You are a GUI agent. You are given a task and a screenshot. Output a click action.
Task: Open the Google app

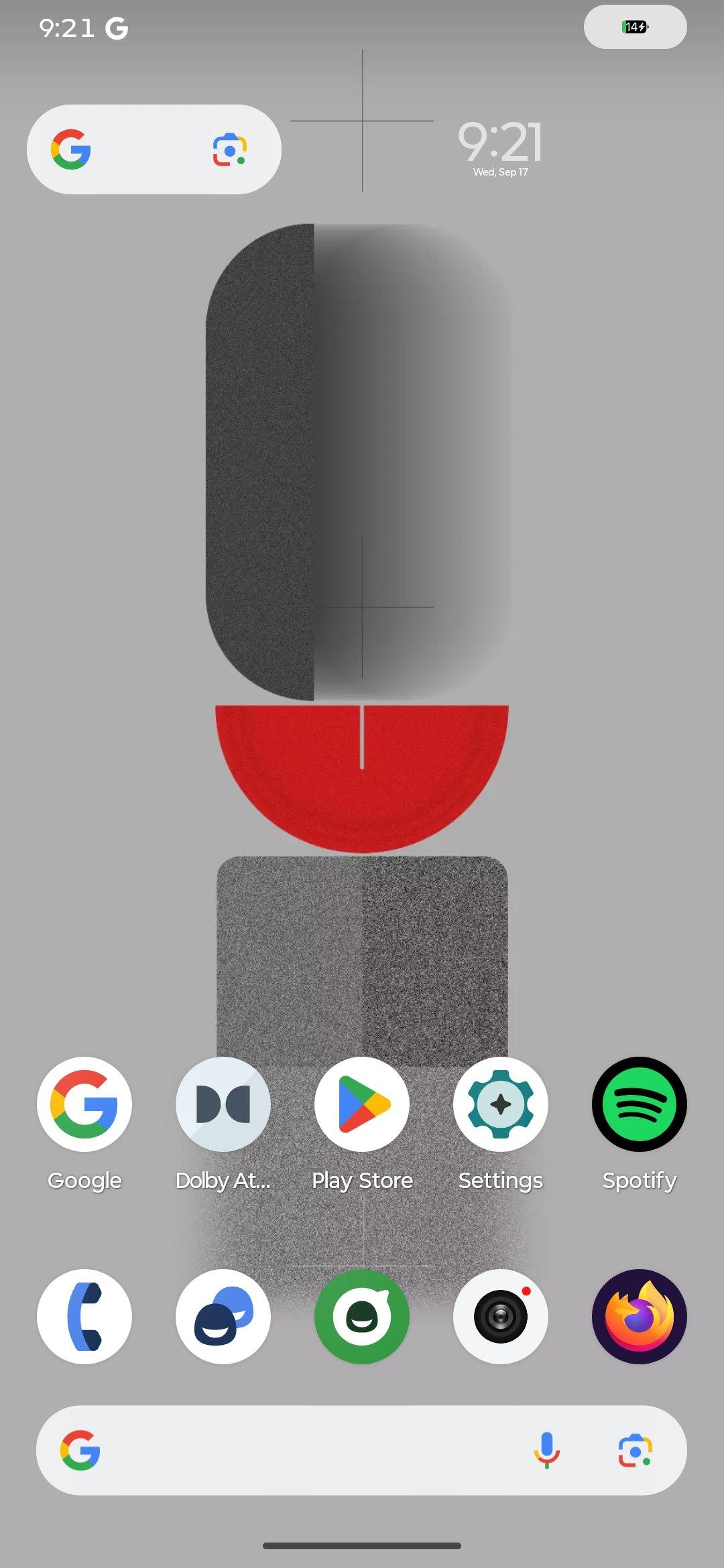84,1104
